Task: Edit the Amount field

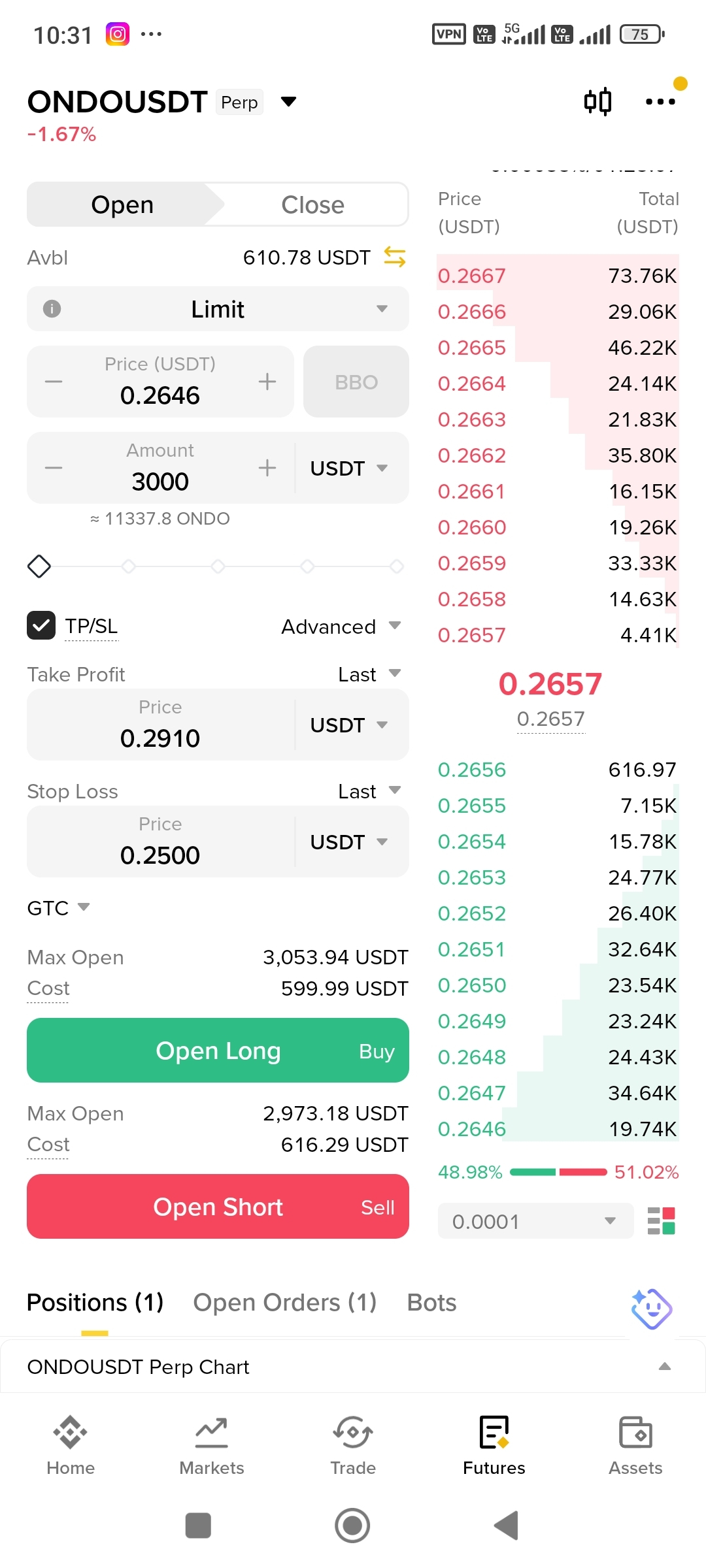Action: [x=160, y=481]
